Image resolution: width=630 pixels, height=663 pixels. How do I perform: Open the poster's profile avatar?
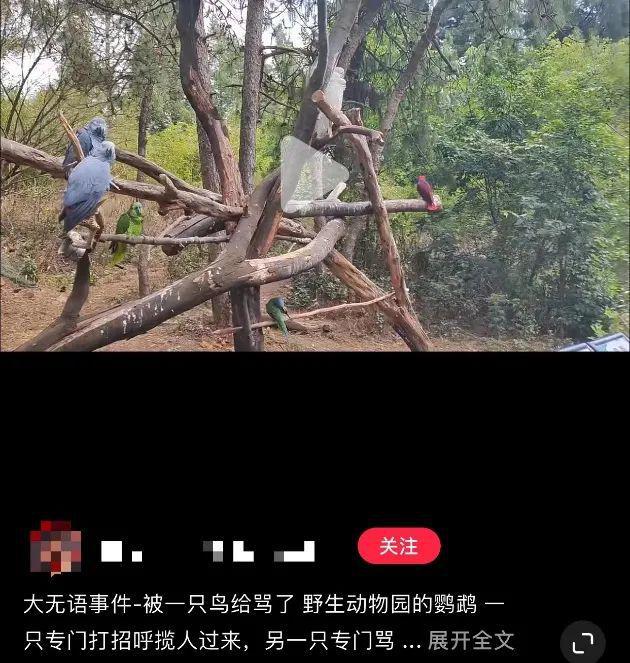tap(55, 547)
